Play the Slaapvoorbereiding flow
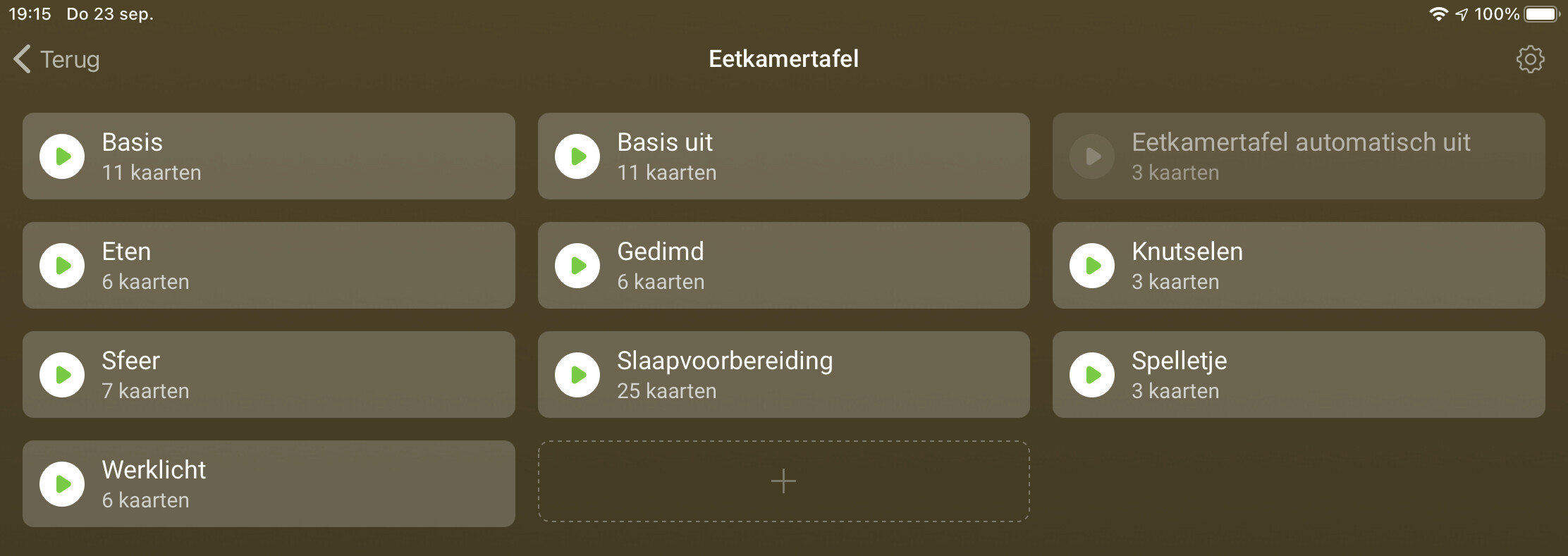This screenshot has width=1568, height=556. coord(577,375)
